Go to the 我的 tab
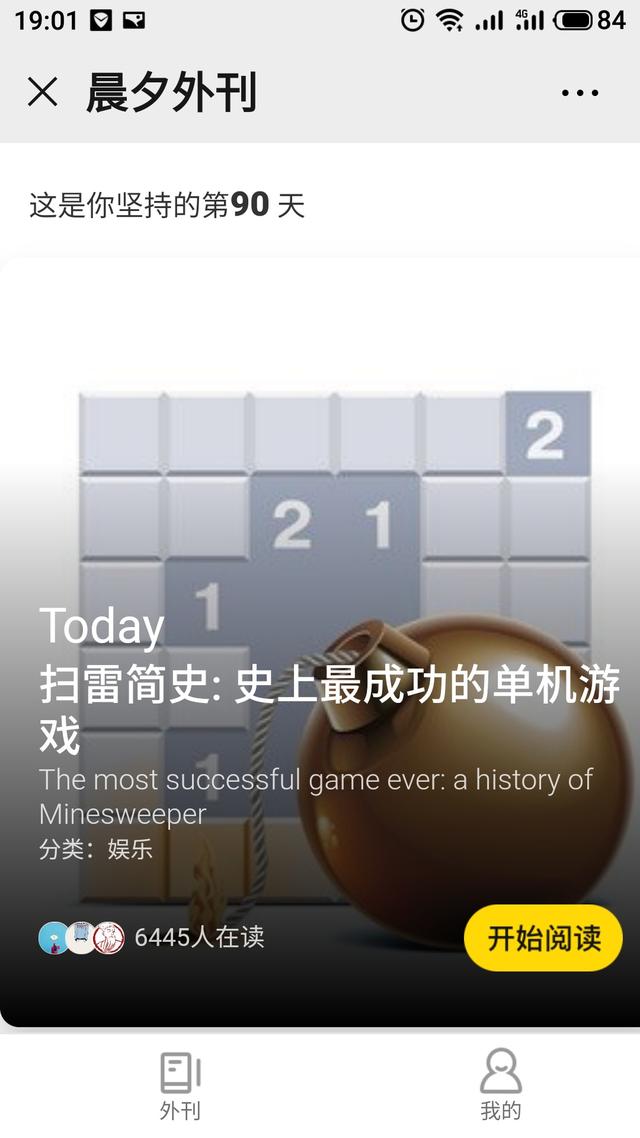 pos(500,1085)
